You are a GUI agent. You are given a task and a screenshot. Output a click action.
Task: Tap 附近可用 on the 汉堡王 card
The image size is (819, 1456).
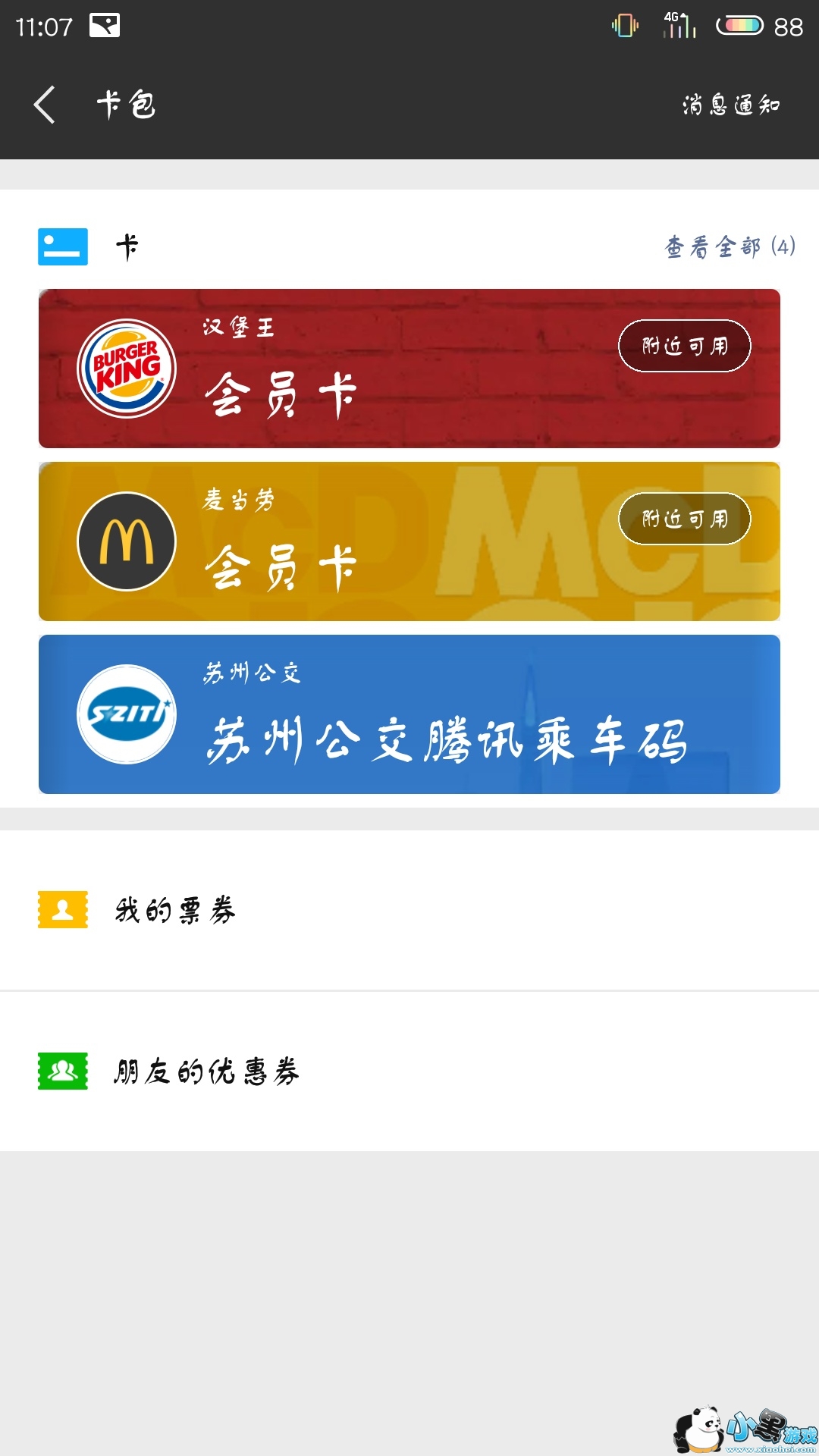[684, 346]
